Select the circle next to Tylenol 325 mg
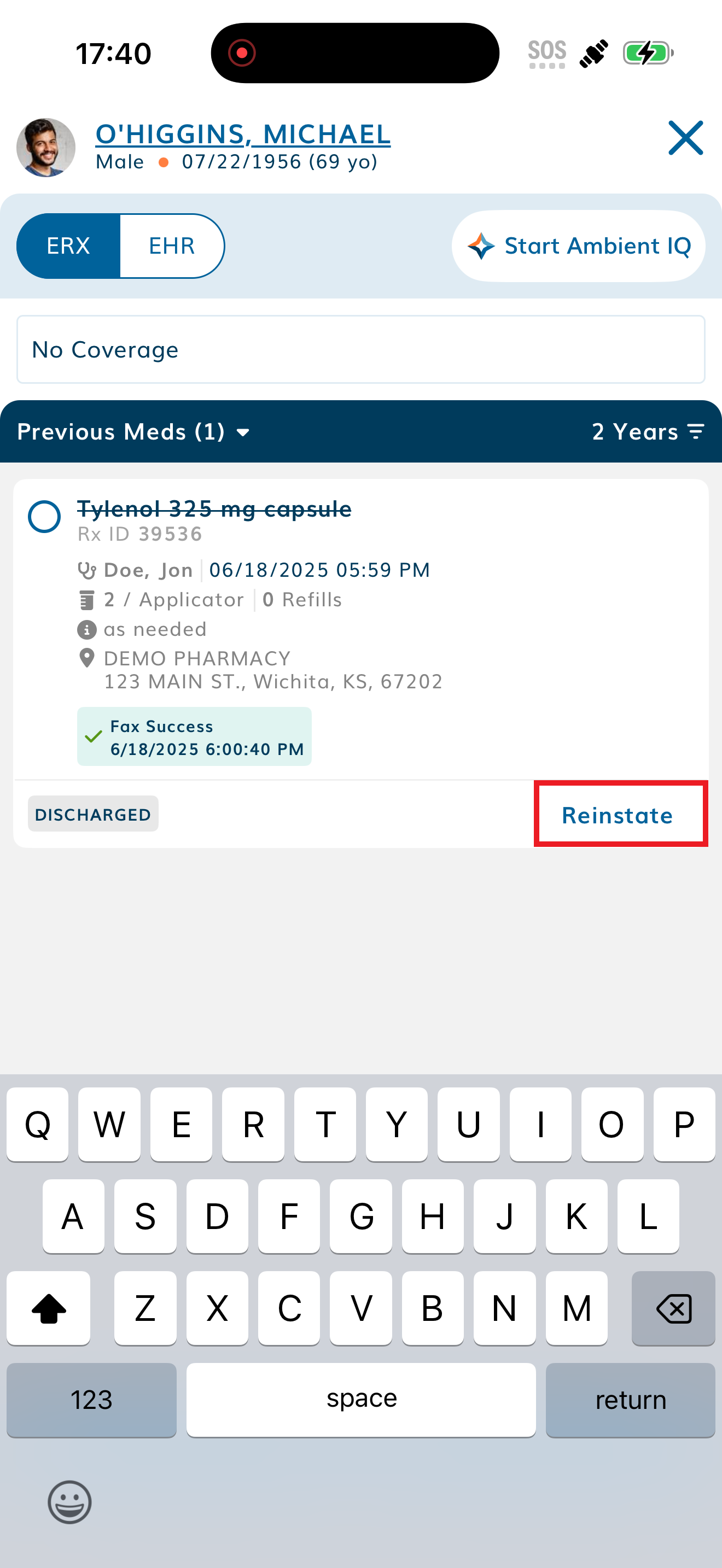 [43, 517]
